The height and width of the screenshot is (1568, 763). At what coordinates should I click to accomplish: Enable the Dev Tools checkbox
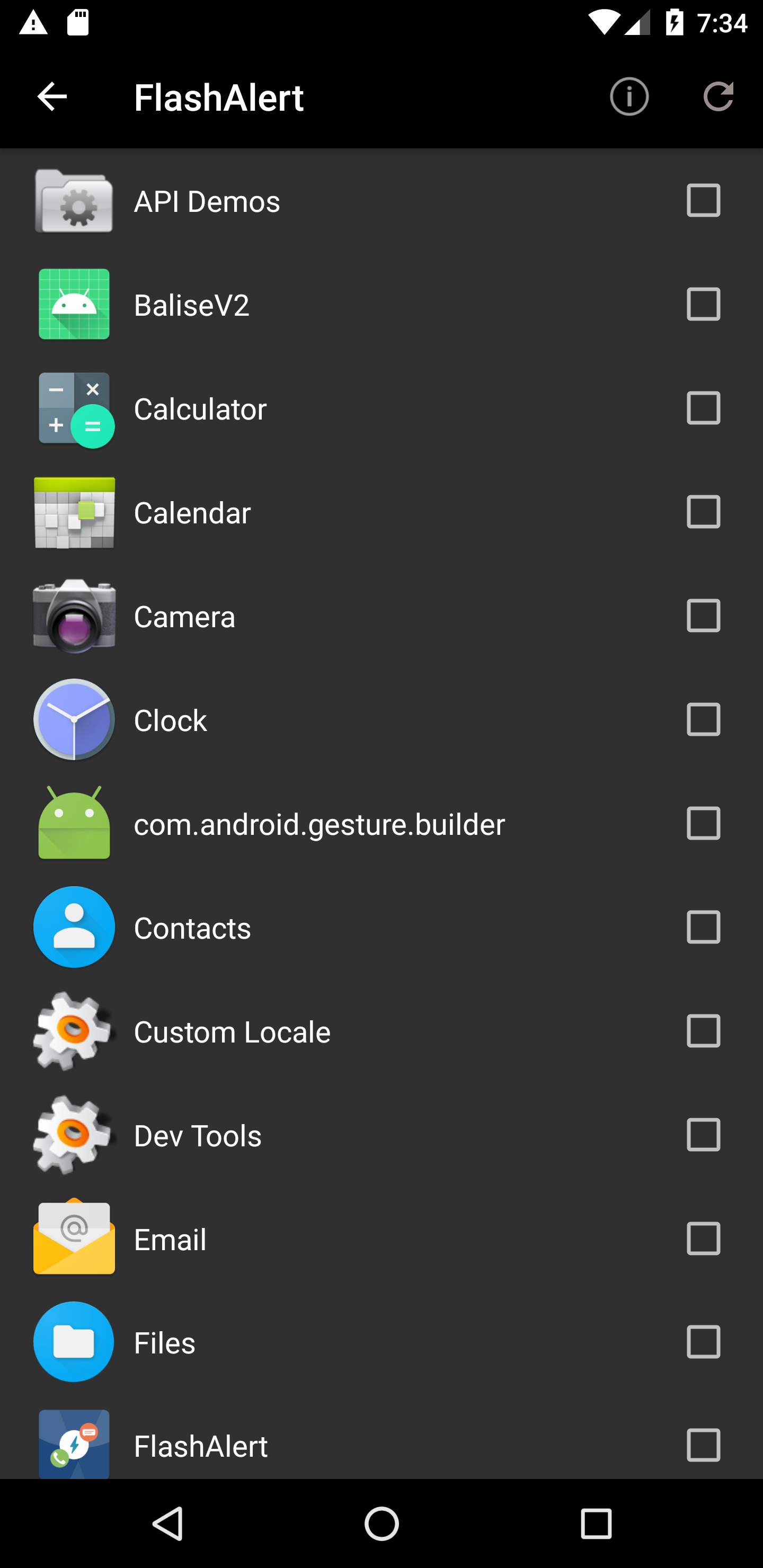click(x=703, y=1135)
